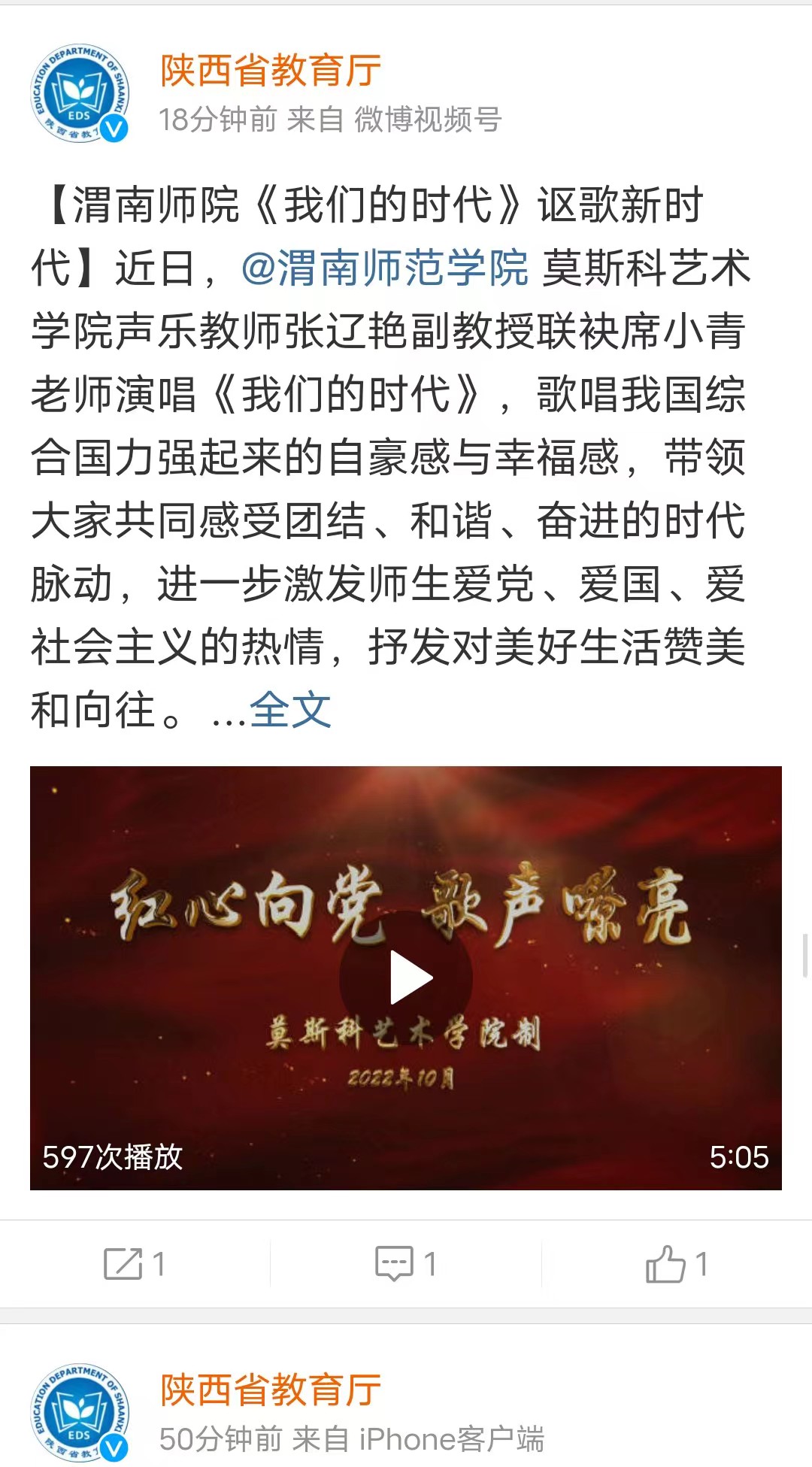This screenshot has height=1467, width=812.
Task: Open the @渭南师范学院 mention
Action: click(x=384, y=268)
